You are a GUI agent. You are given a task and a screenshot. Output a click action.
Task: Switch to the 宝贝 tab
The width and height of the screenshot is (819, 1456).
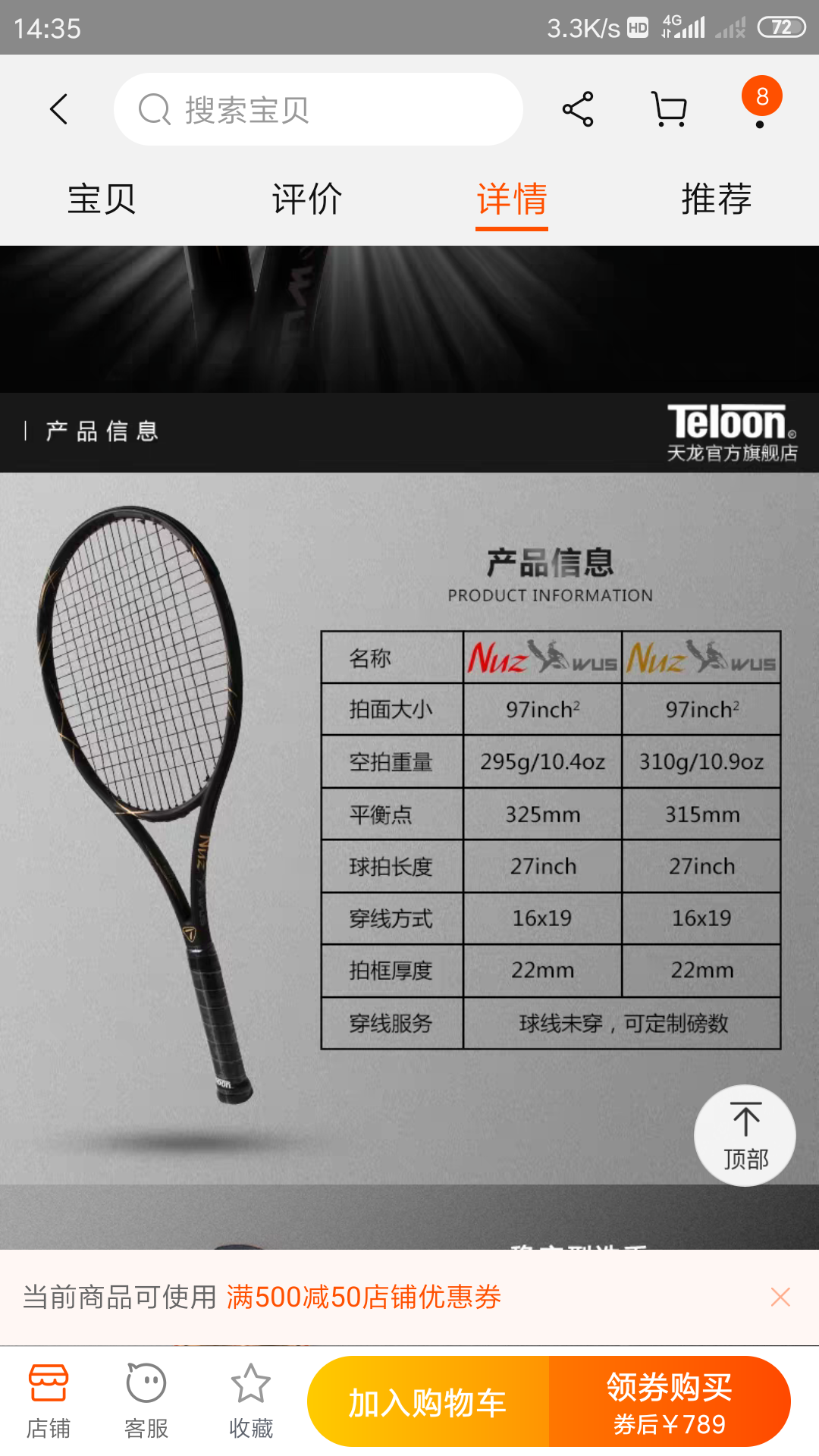(102, 199)
